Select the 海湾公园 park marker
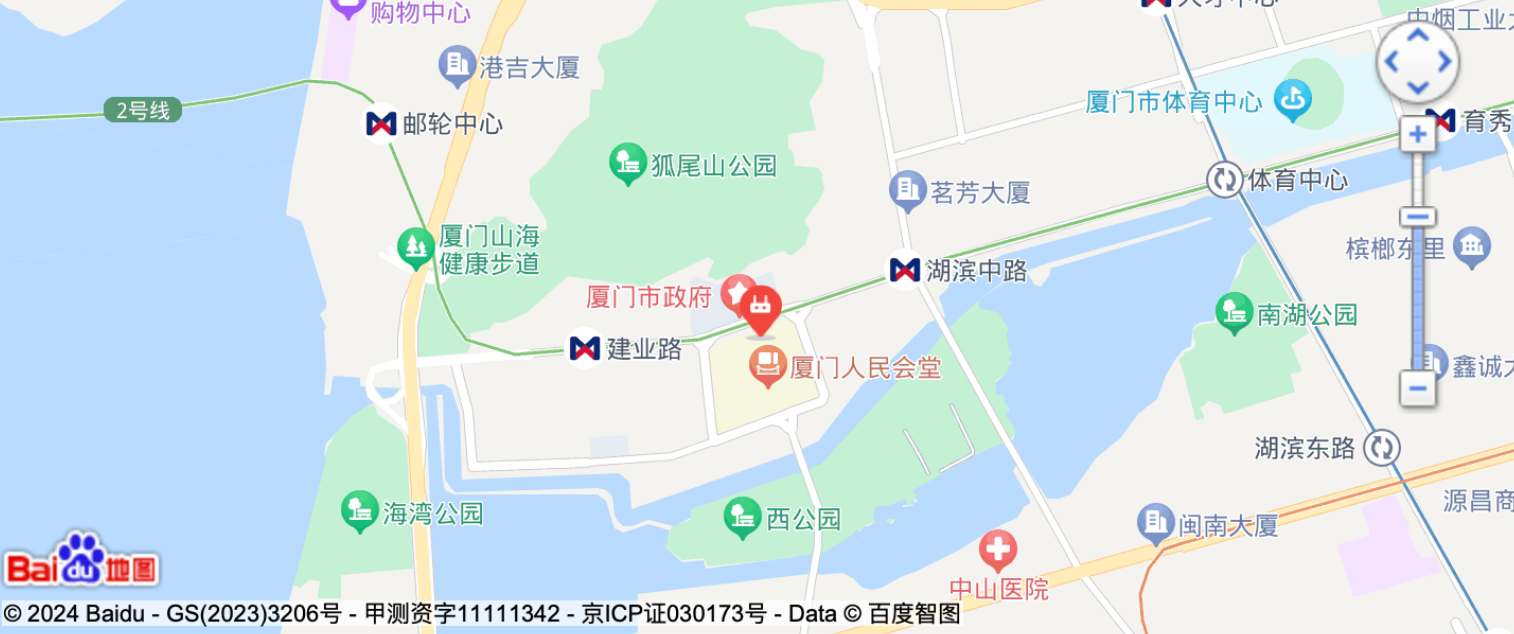1514x634 pixels. 359,511
